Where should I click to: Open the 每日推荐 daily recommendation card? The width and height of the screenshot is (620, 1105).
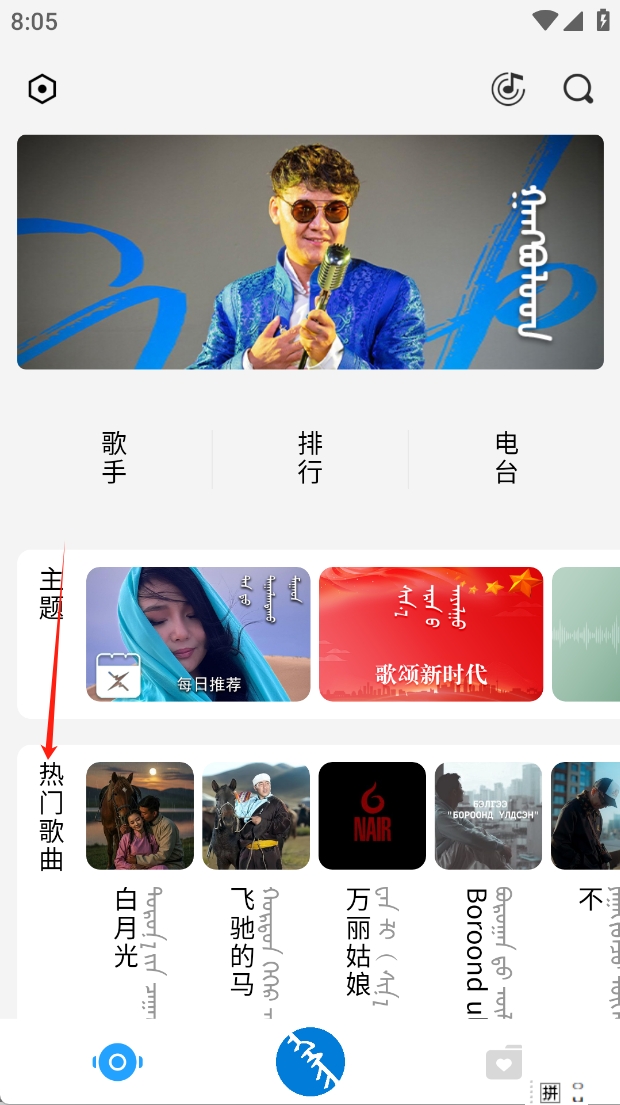pyautogui.click(x=198, y=634)
